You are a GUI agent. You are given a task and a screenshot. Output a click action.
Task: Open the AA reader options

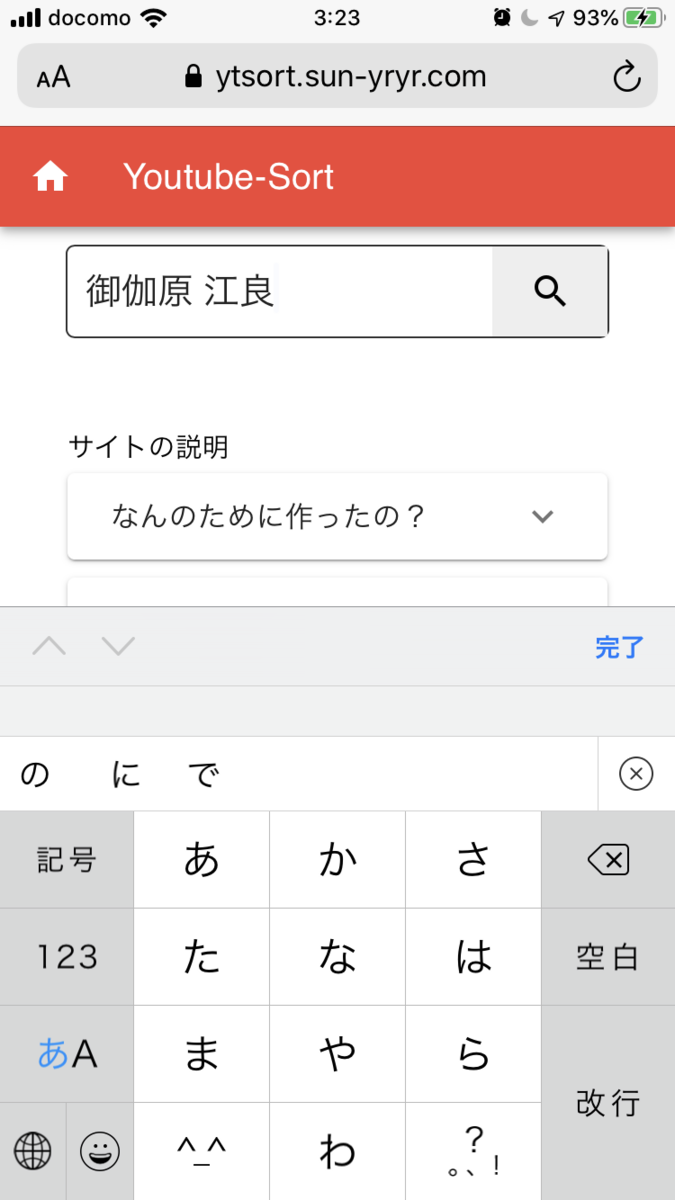pyautogui.click(x=54, y=77)
